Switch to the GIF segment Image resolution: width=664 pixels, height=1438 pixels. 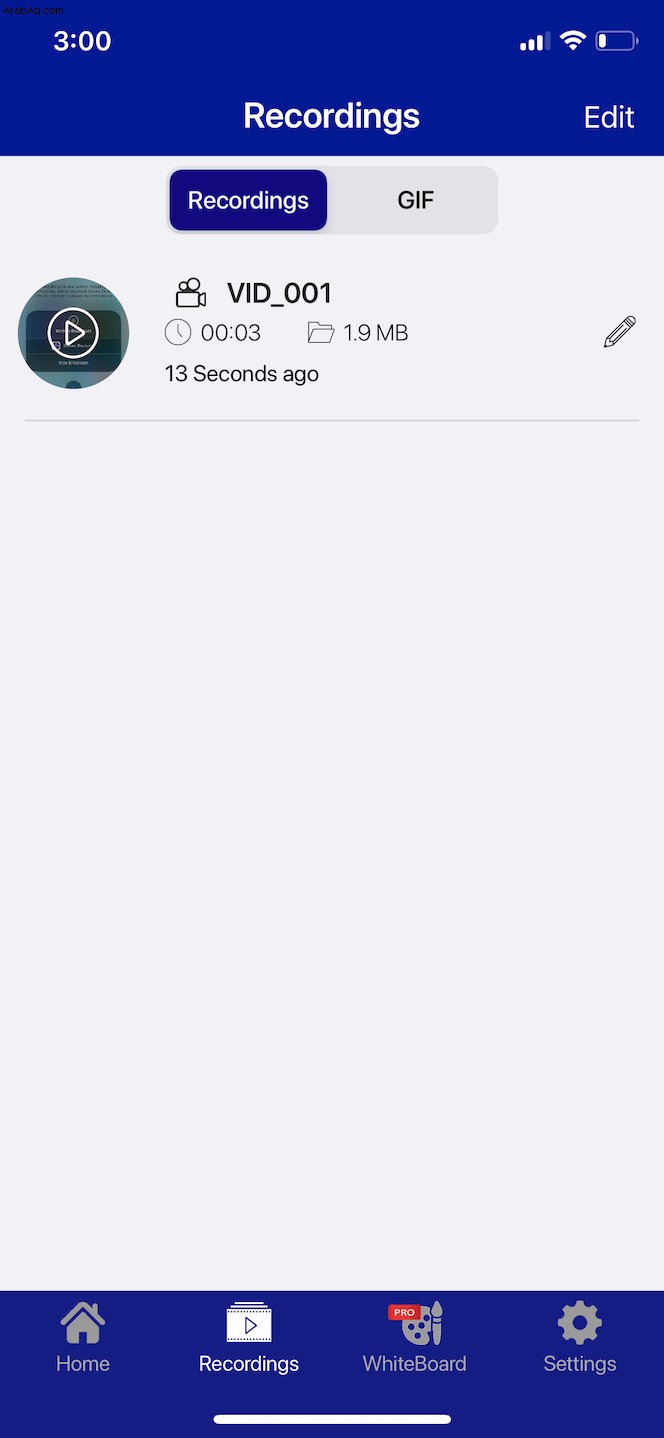tap(415, 200)
